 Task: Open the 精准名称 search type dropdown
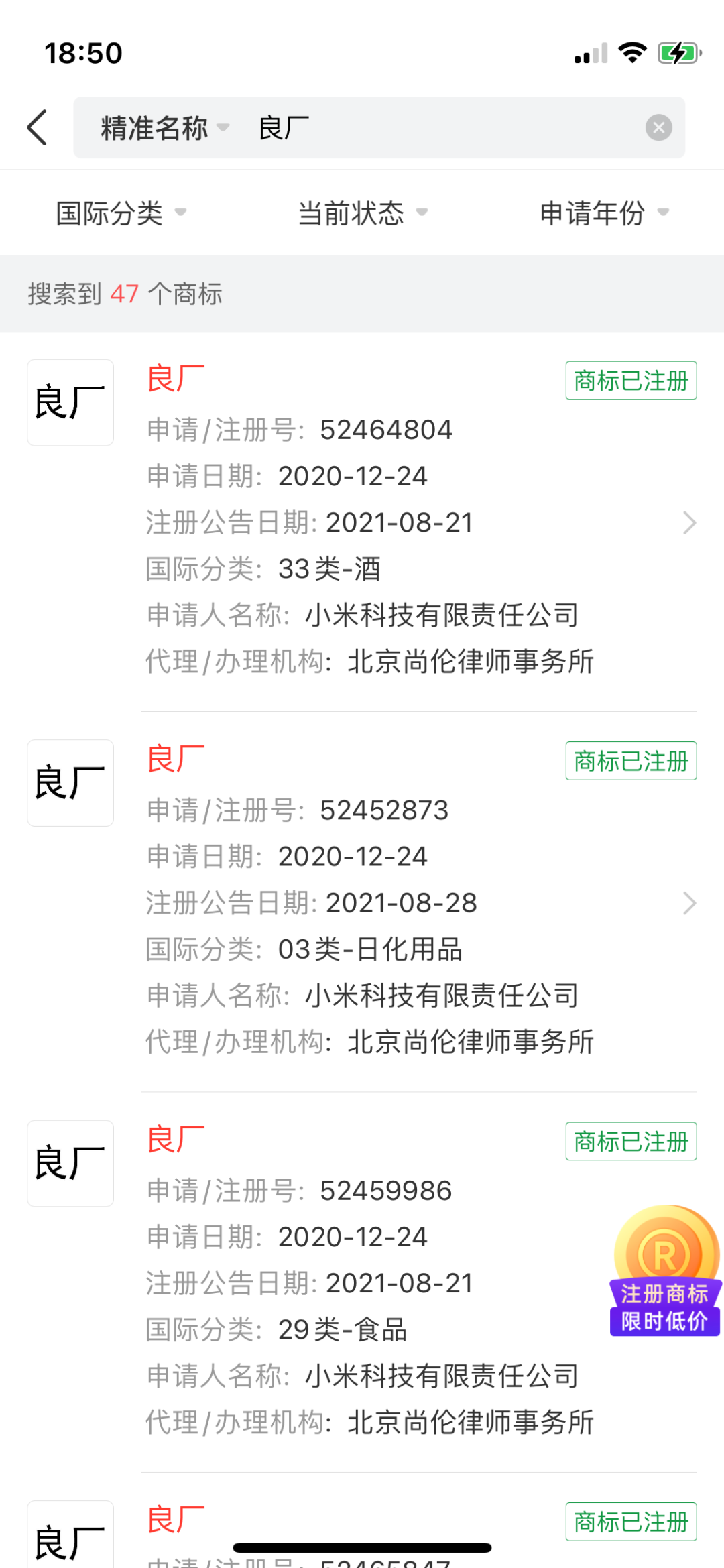tap(164, 128)
